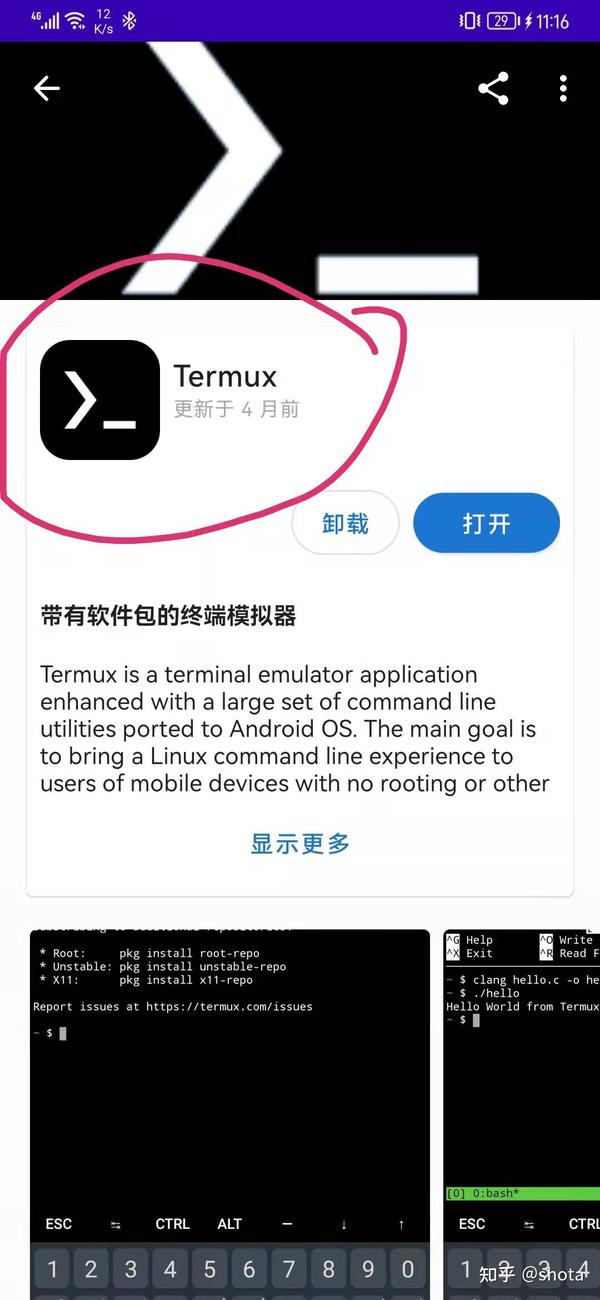Open the three-dot overflow menu
The height and width of the screenshot is (1300, 600).
click(563, 88)
